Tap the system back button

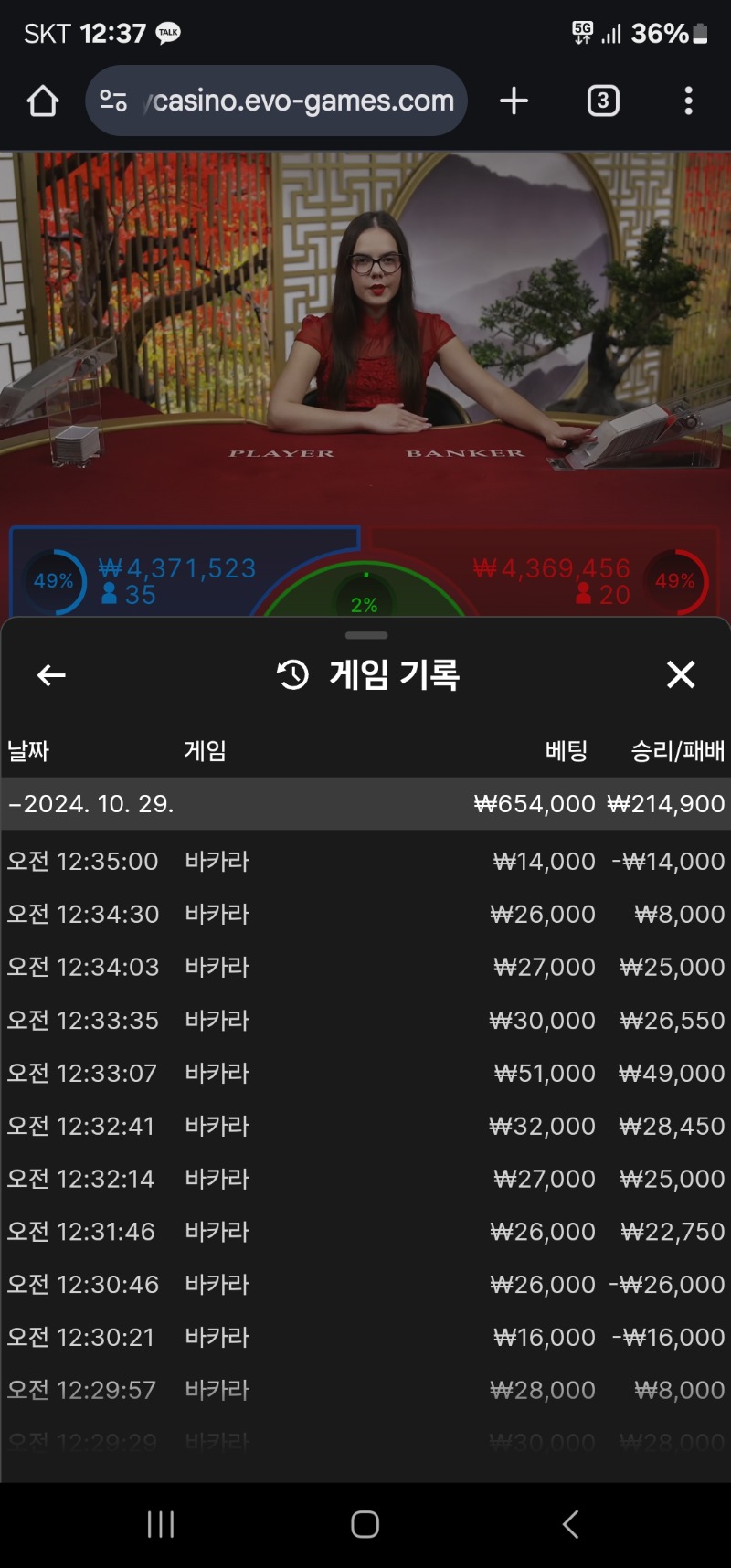point(570,1524)
